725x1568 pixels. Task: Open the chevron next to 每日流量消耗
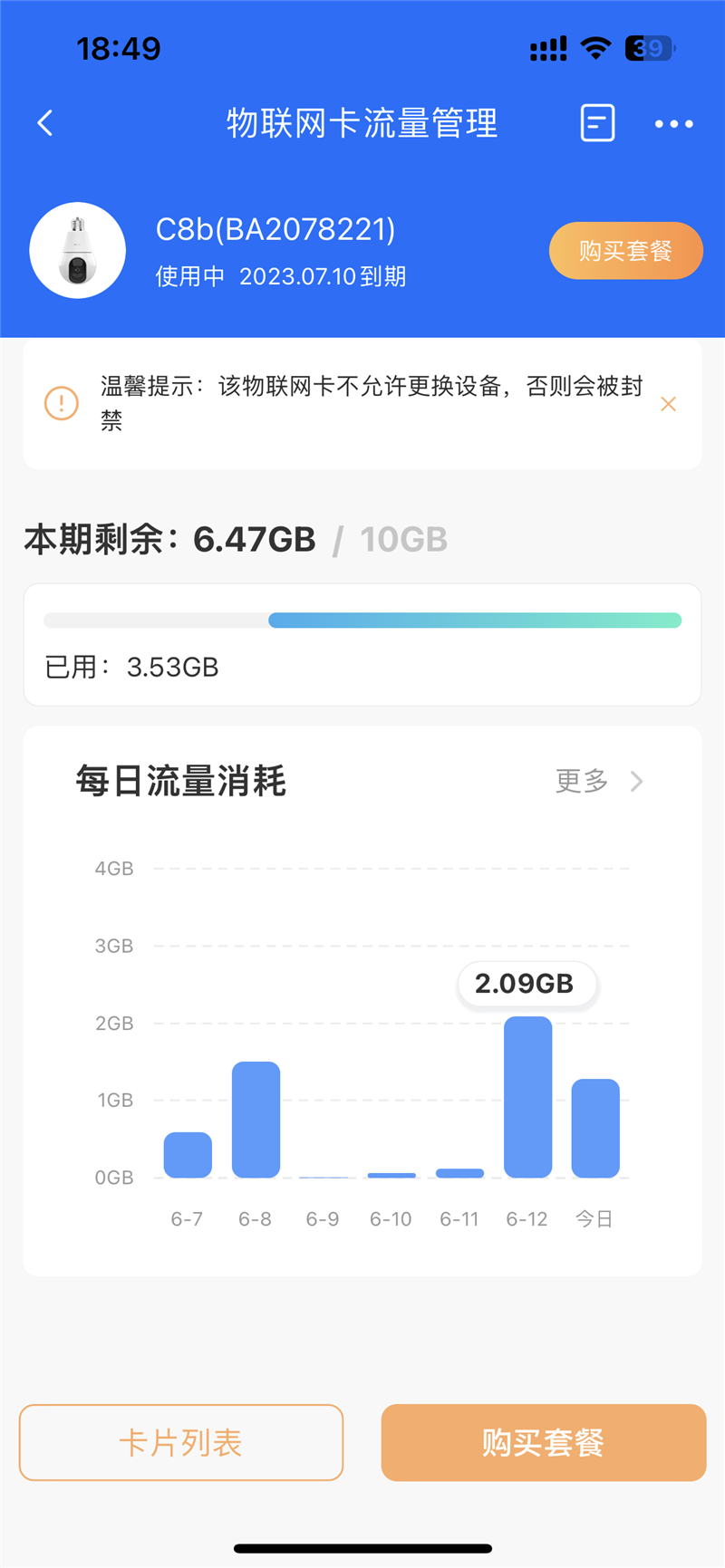(x=637, y=781)
